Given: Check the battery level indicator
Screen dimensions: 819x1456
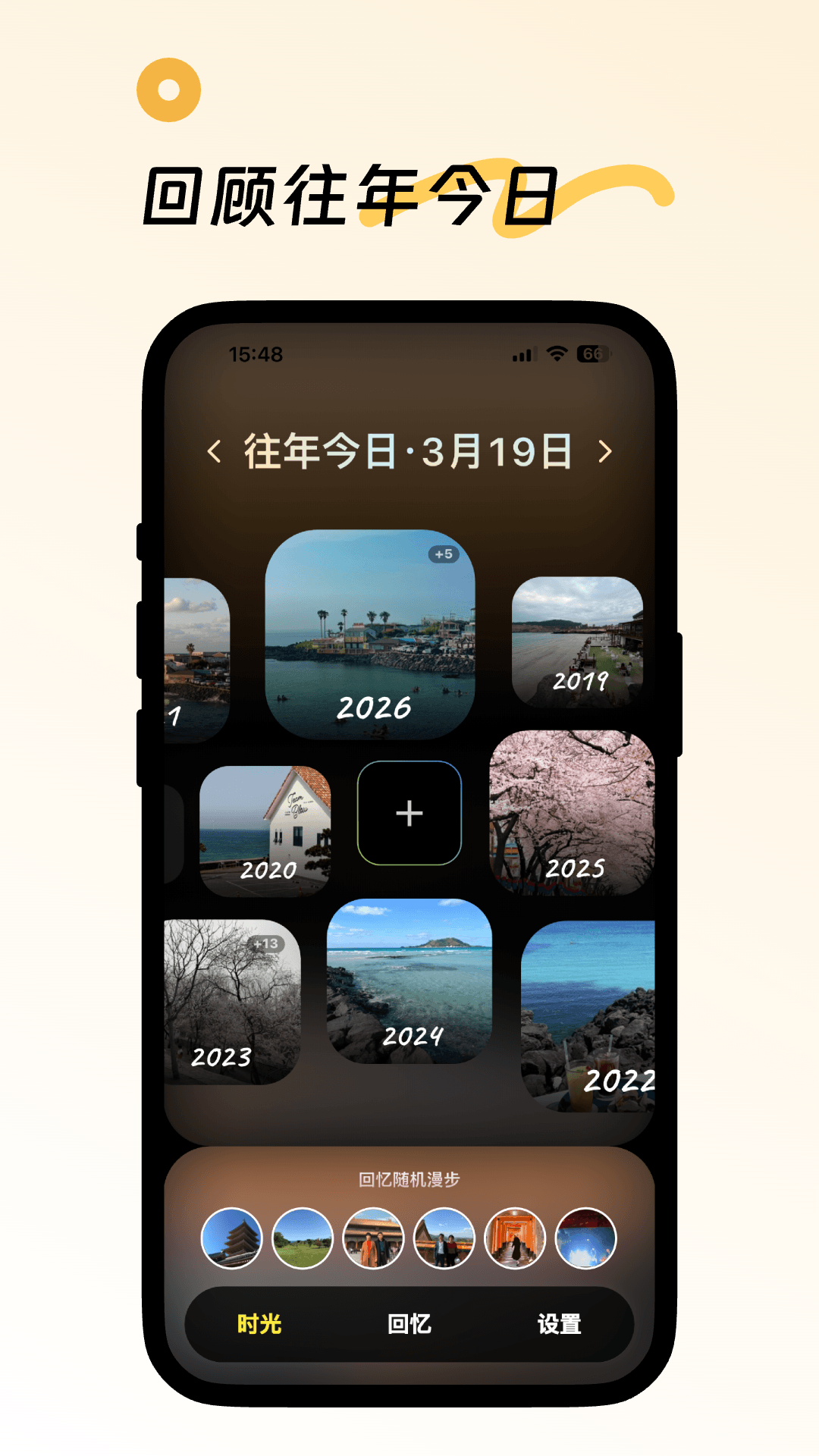Looking at the screenshot, I should 595,353.
